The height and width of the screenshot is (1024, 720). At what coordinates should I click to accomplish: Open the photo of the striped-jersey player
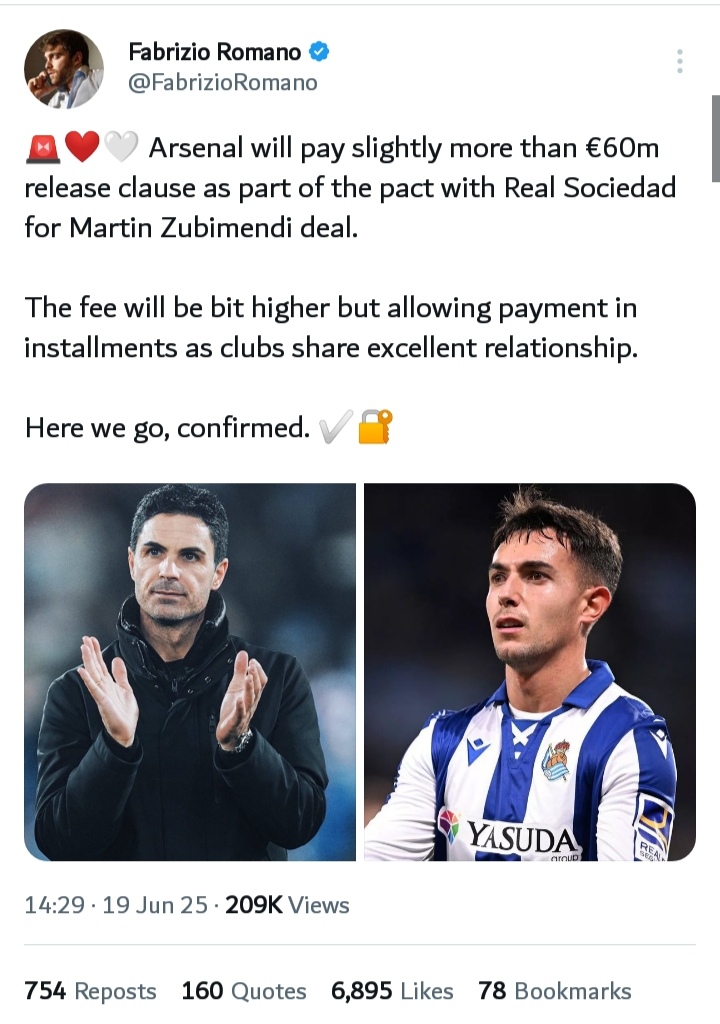pyautogui.click(x=529, y=671)
